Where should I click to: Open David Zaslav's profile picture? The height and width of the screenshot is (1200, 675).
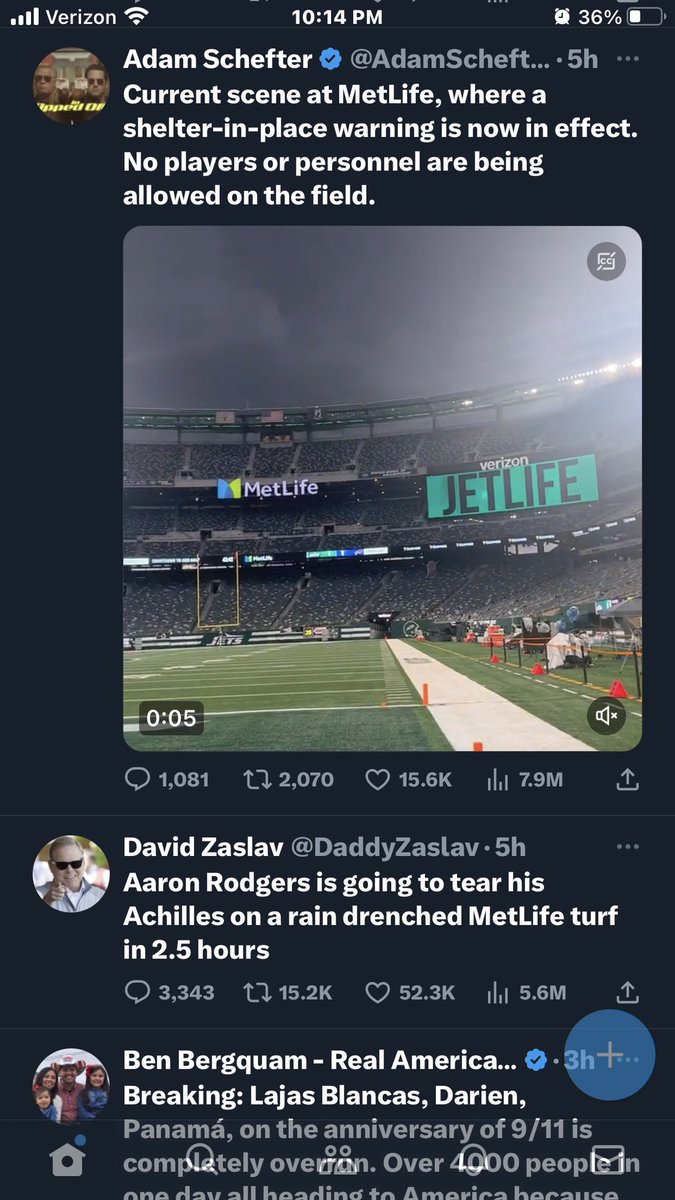pyautogui.click(x=70, y=873)
